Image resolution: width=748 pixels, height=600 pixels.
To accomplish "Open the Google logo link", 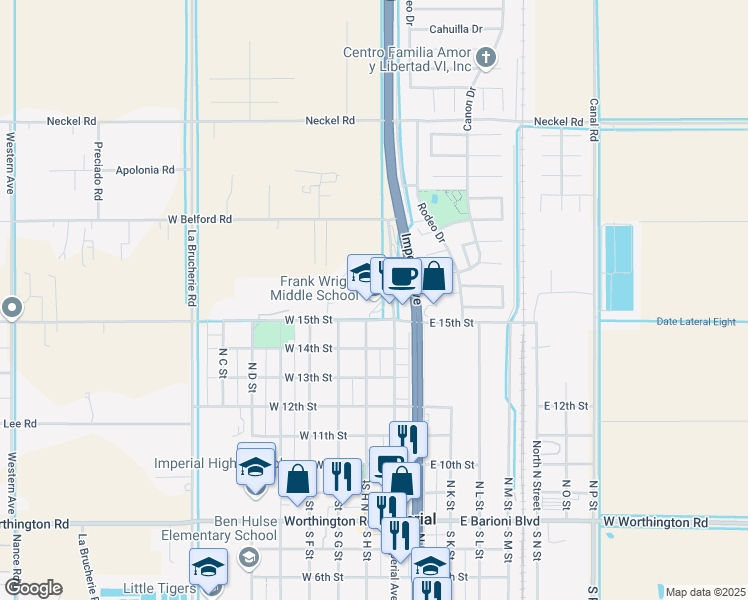I will coord(33,589).
